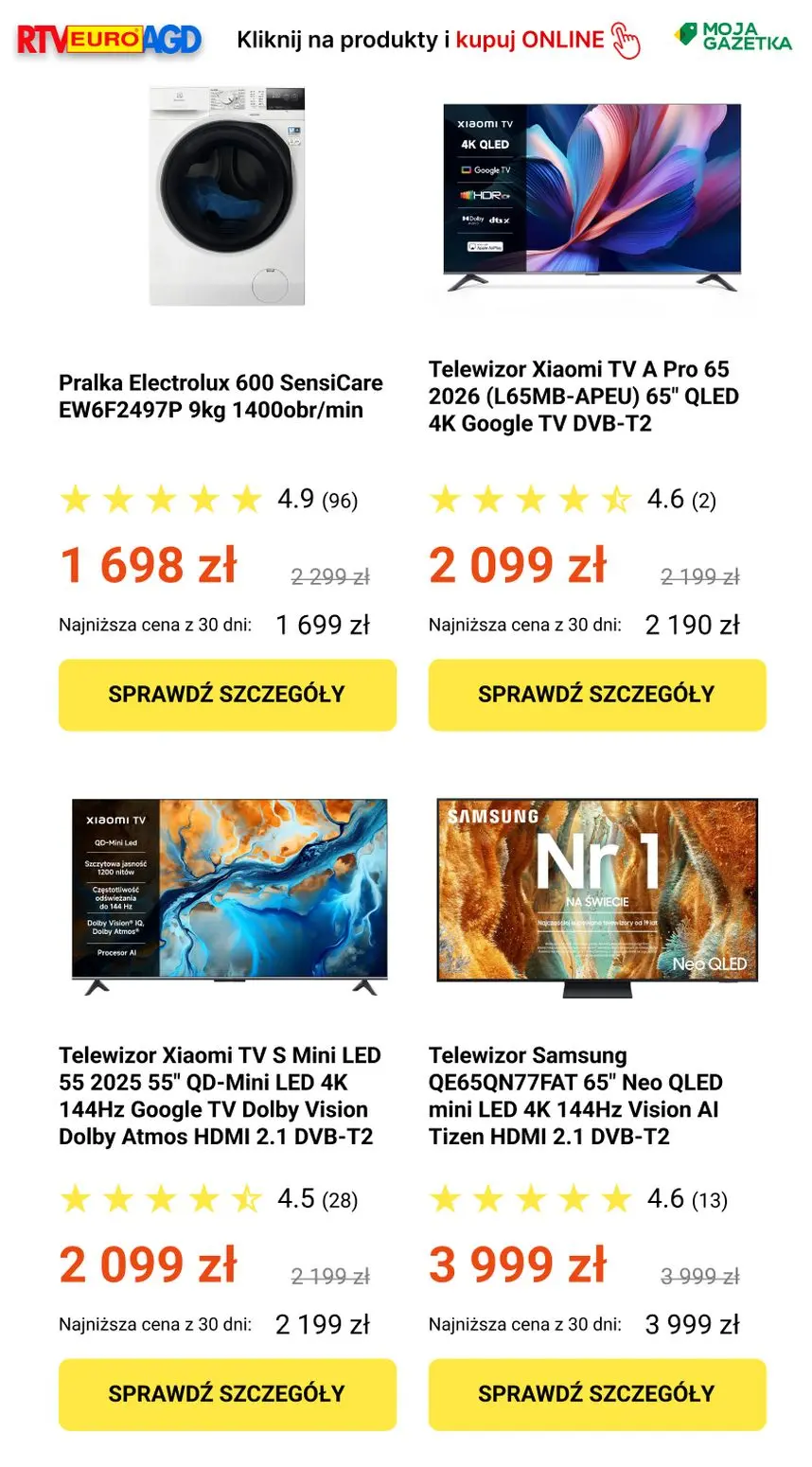
Task: Click the half star on Xiaomi TV A Pro rating
Action: pos(616,499)
